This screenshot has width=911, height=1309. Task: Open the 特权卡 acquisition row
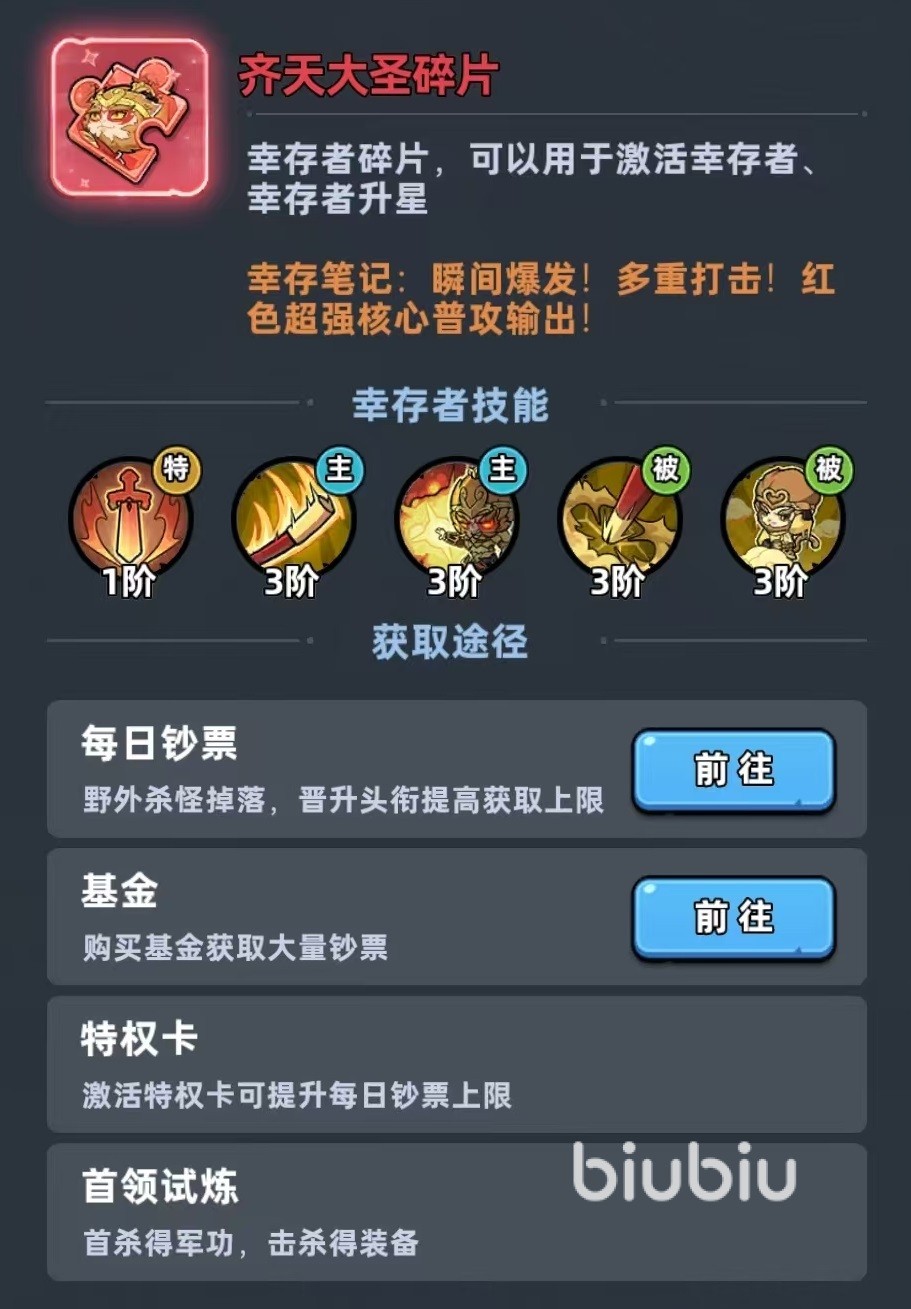(x=456, y=1064)
